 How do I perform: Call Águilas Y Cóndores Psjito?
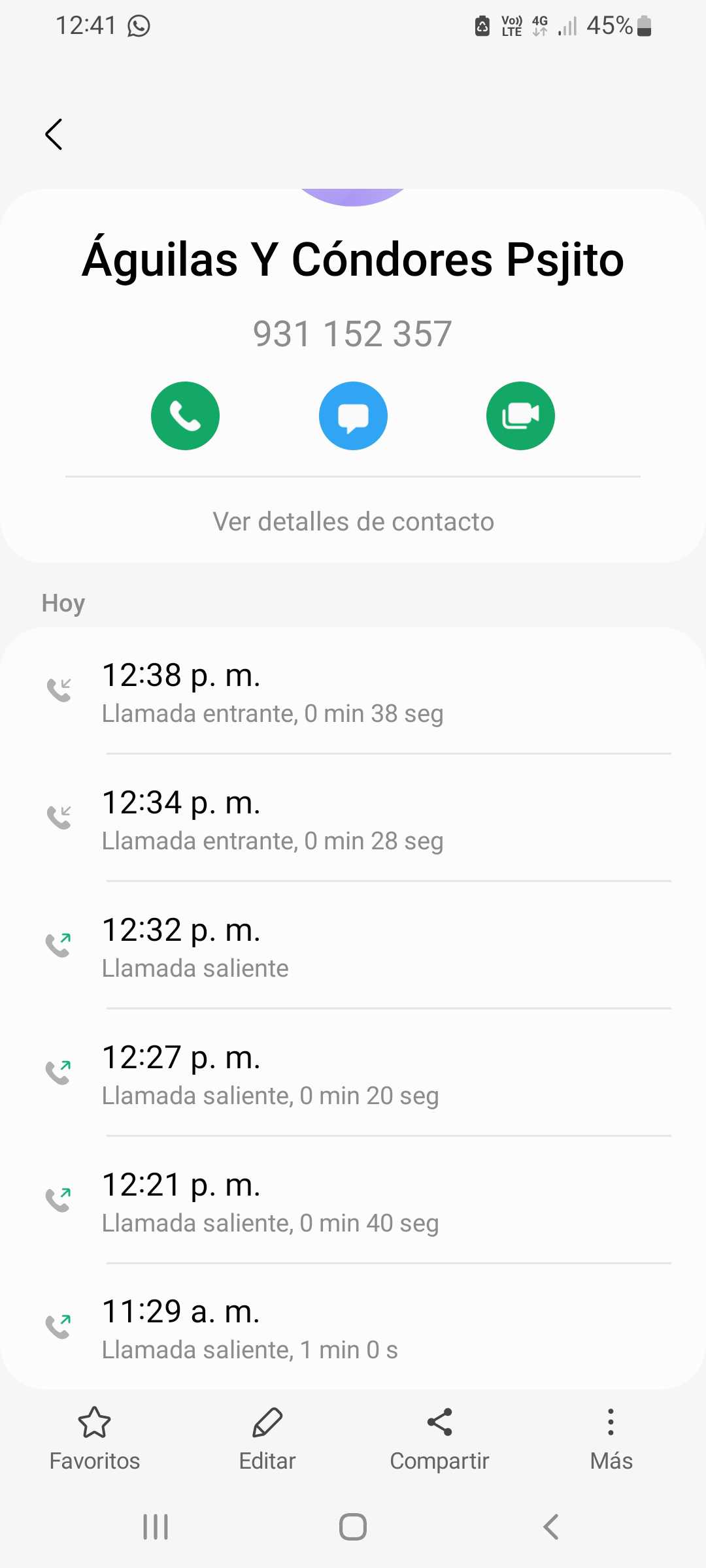185,416
